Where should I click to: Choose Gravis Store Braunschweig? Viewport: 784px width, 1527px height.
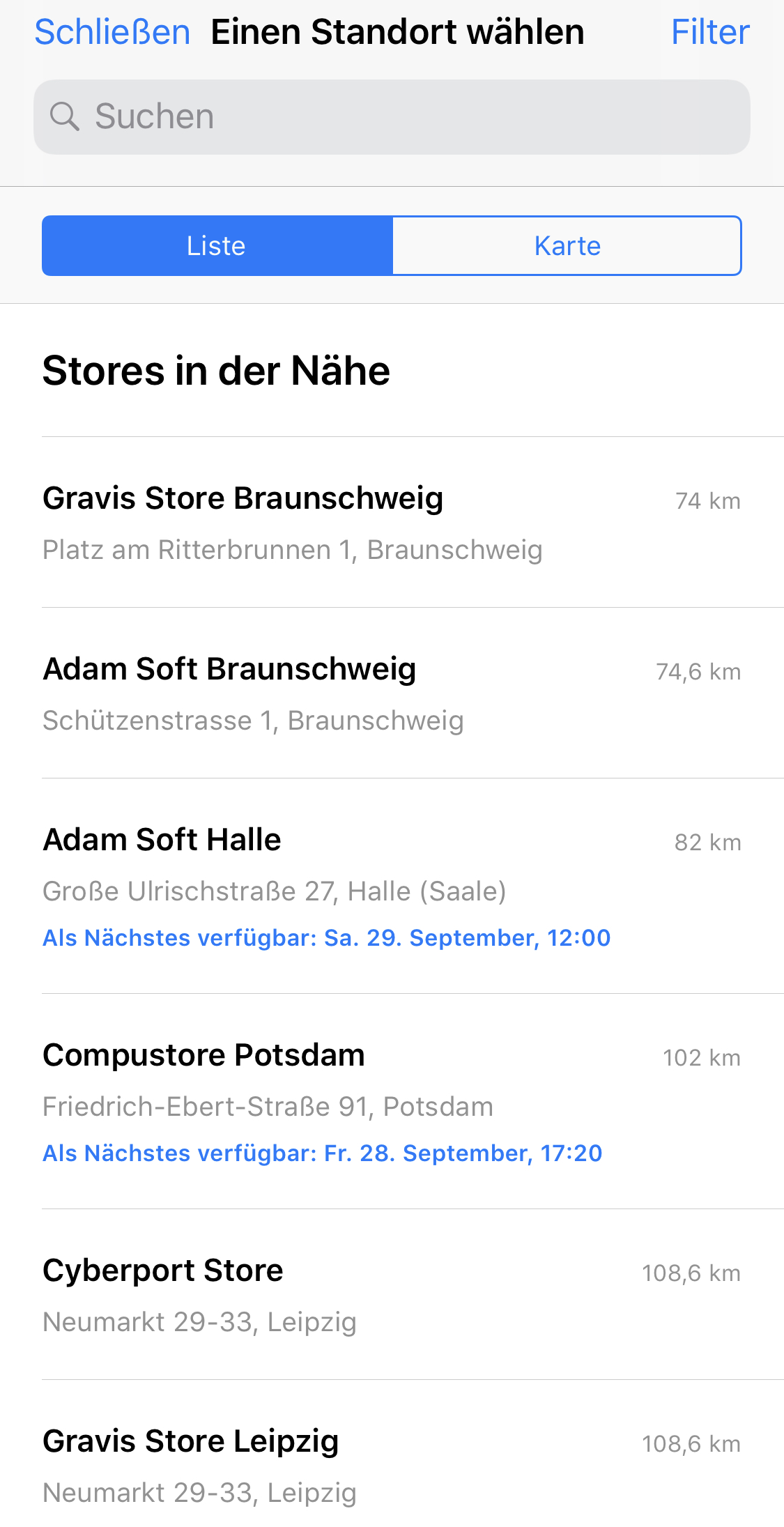click(392, 523)
